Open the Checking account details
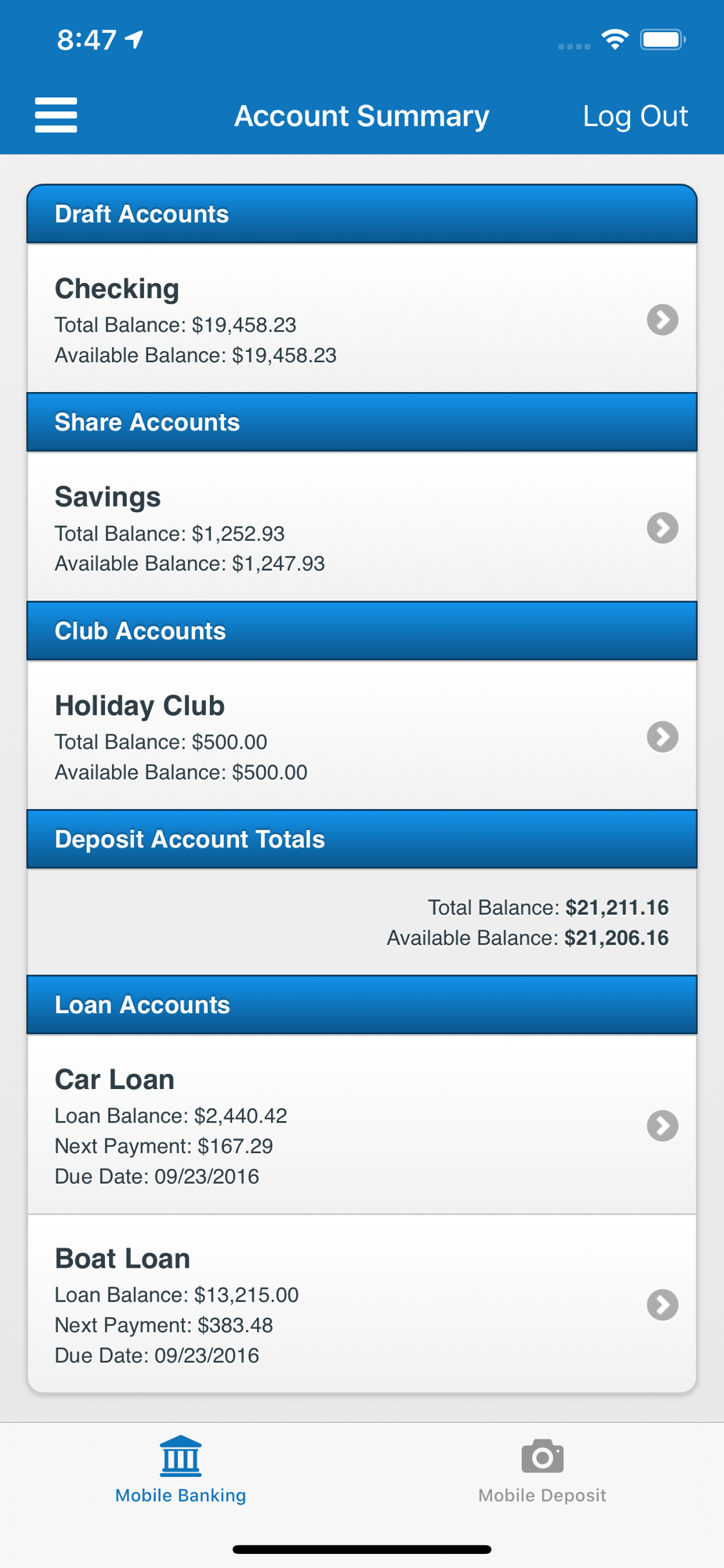Image resolution: width=724 pixels, height=1568 pixels. [x=362, y=319]
